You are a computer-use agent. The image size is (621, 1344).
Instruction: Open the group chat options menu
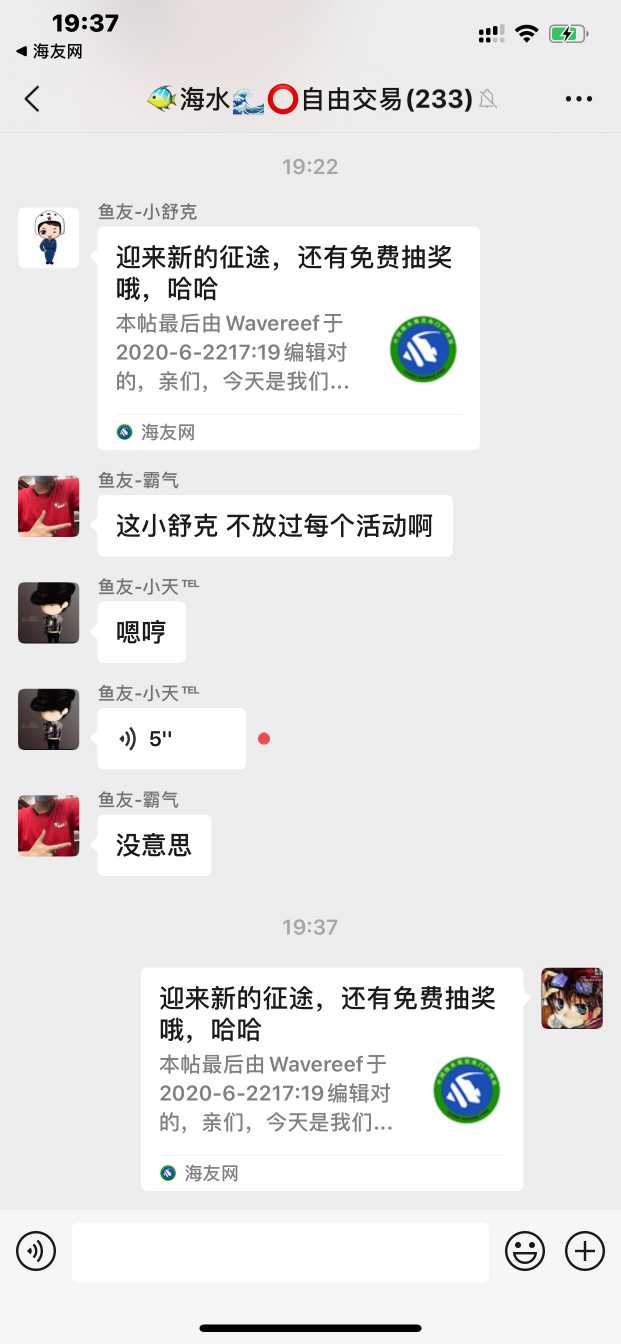tap(579, 99)
